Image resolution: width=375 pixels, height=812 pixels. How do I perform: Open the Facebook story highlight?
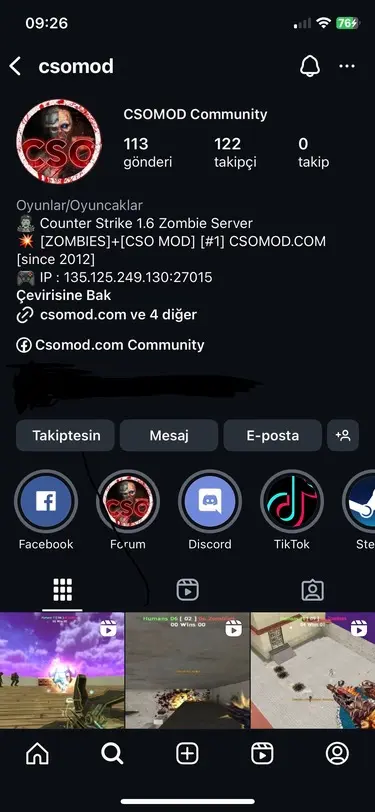tap(46, 501)
